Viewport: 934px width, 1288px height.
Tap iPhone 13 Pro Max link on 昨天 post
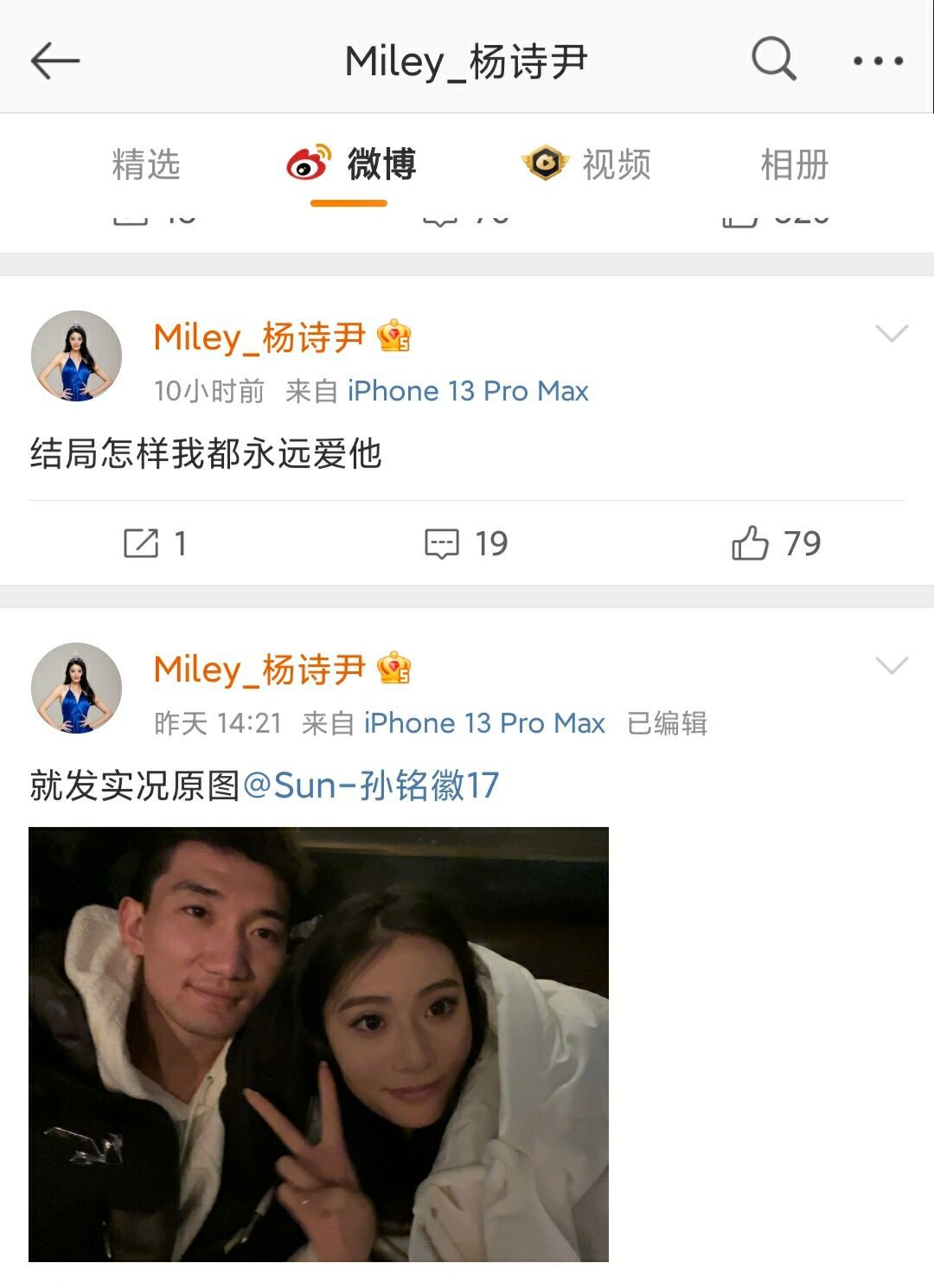483,723
